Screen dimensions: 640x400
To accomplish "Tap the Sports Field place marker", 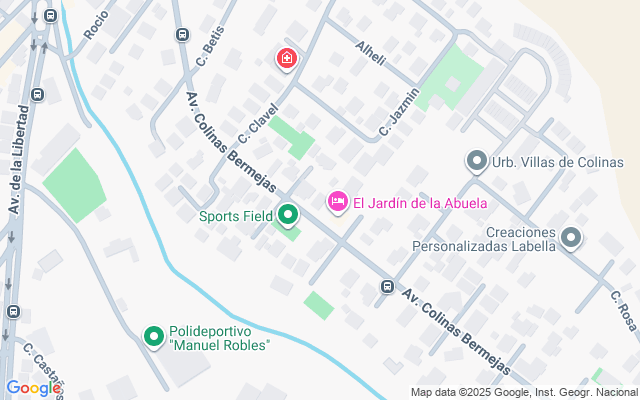I will point(288,214).
